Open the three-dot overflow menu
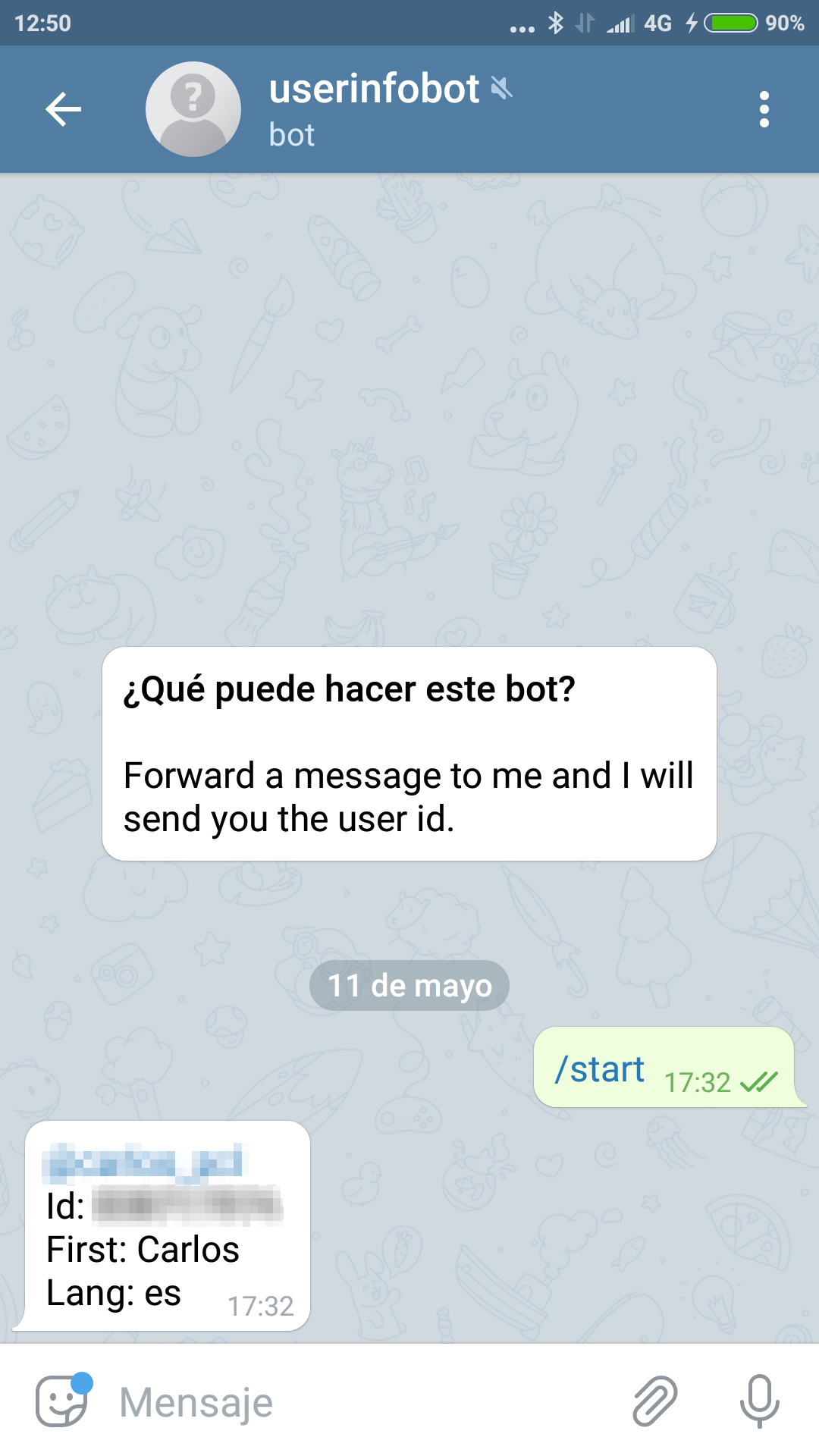Screen dimensions: 819x1456 764,108
